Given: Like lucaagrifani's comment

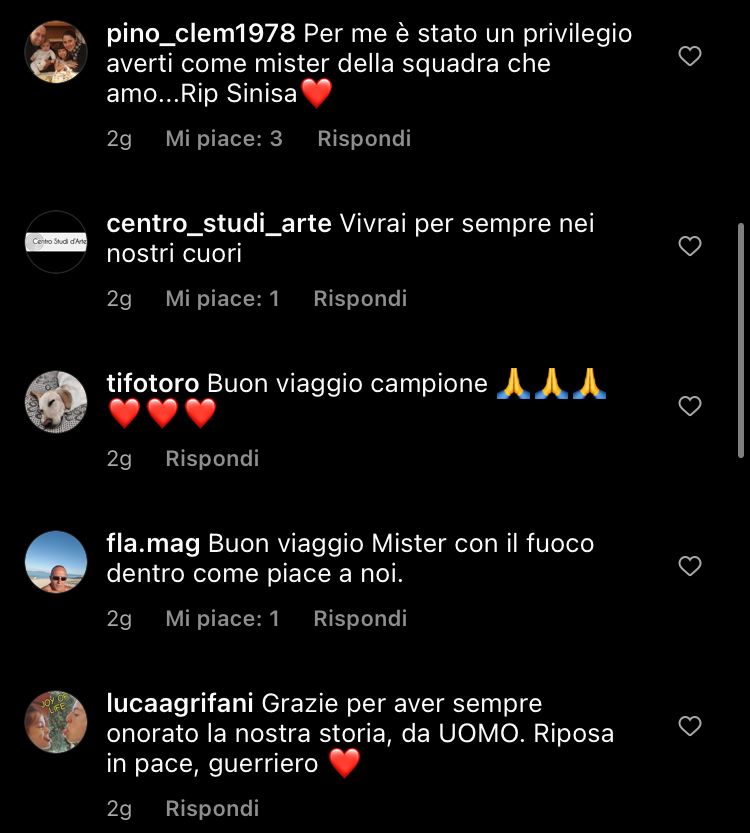Looking at the screenshot, I should pyautogui.click(x=690, y=726).
